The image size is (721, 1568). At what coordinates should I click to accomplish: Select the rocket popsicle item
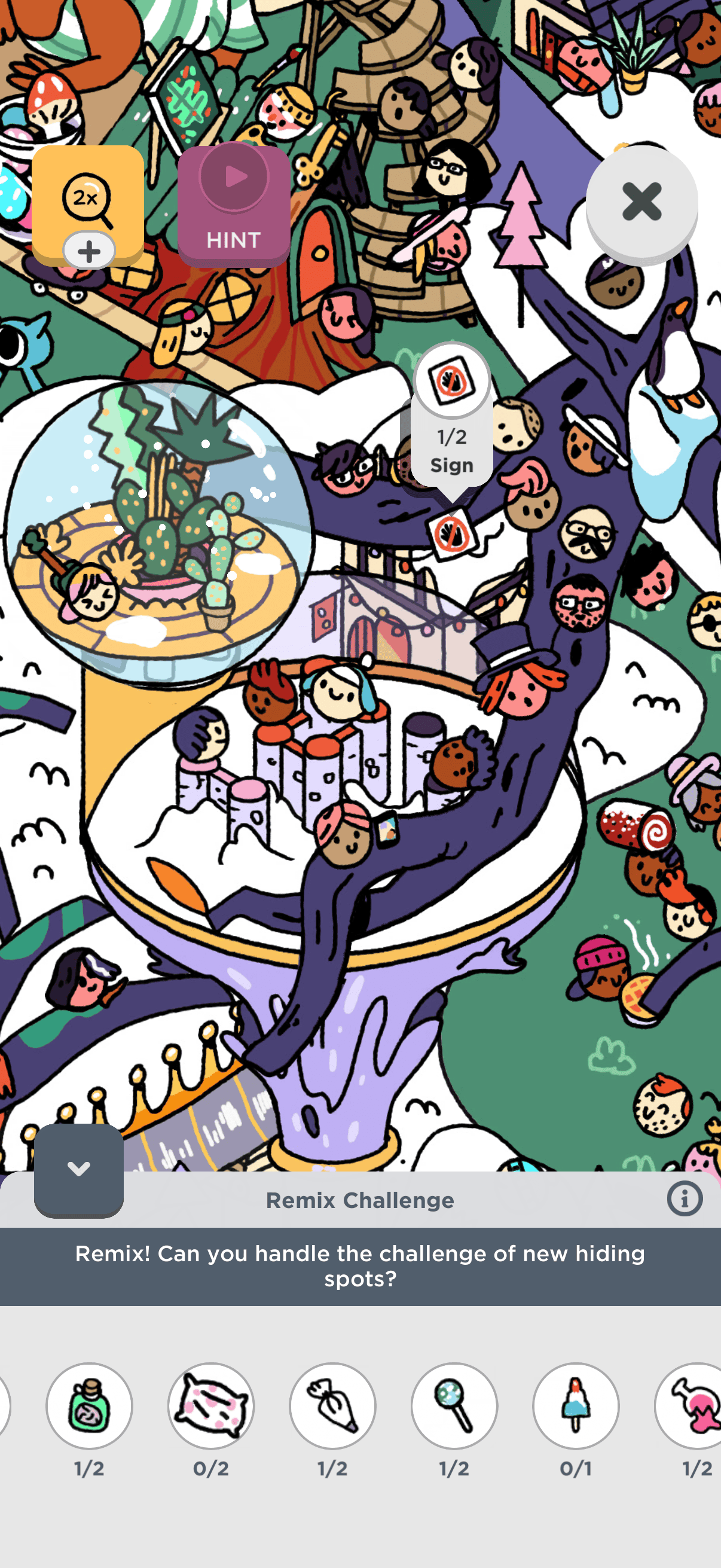click(576, 1405)
